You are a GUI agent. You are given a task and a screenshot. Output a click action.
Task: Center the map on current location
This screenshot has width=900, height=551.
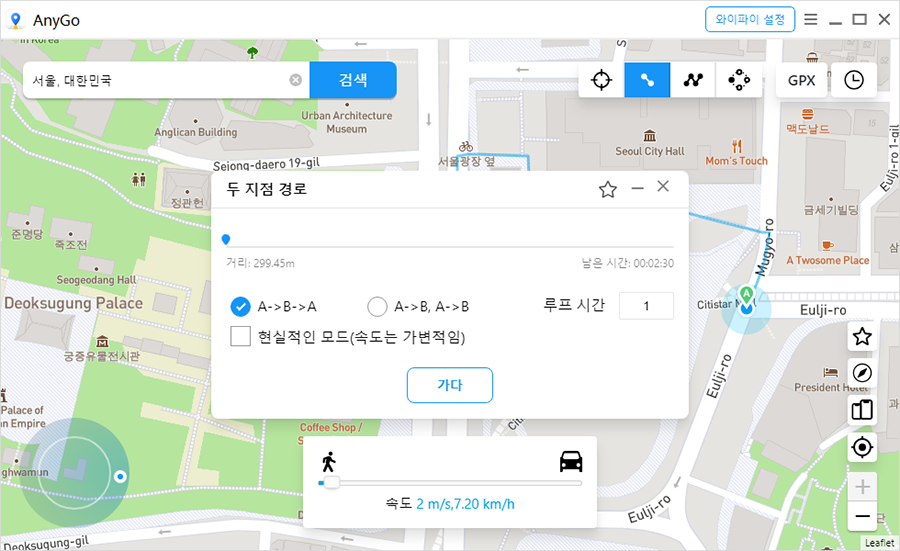click(862, 447)
